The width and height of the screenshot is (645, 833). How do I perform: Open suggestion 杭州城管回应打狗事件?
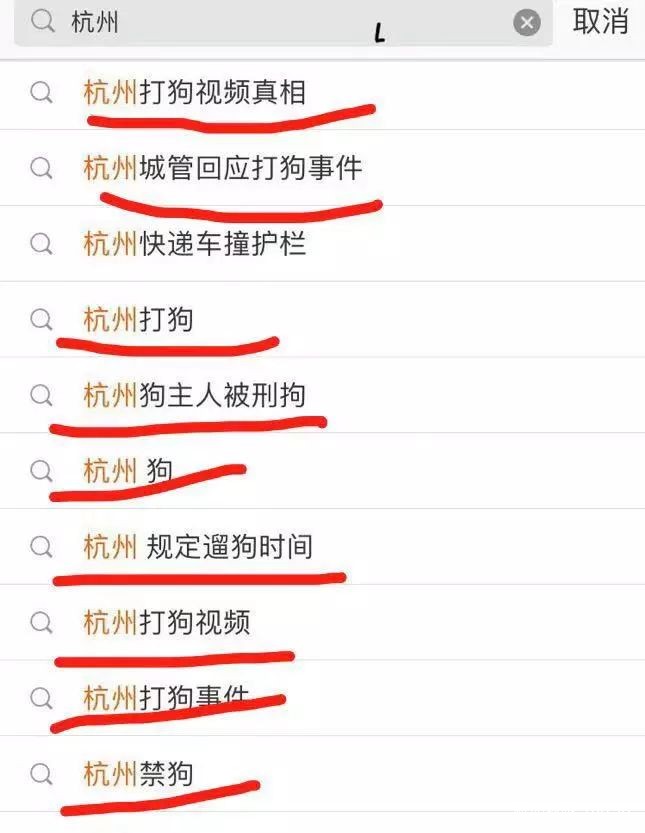pyautogui.click(x=222, y=168)
